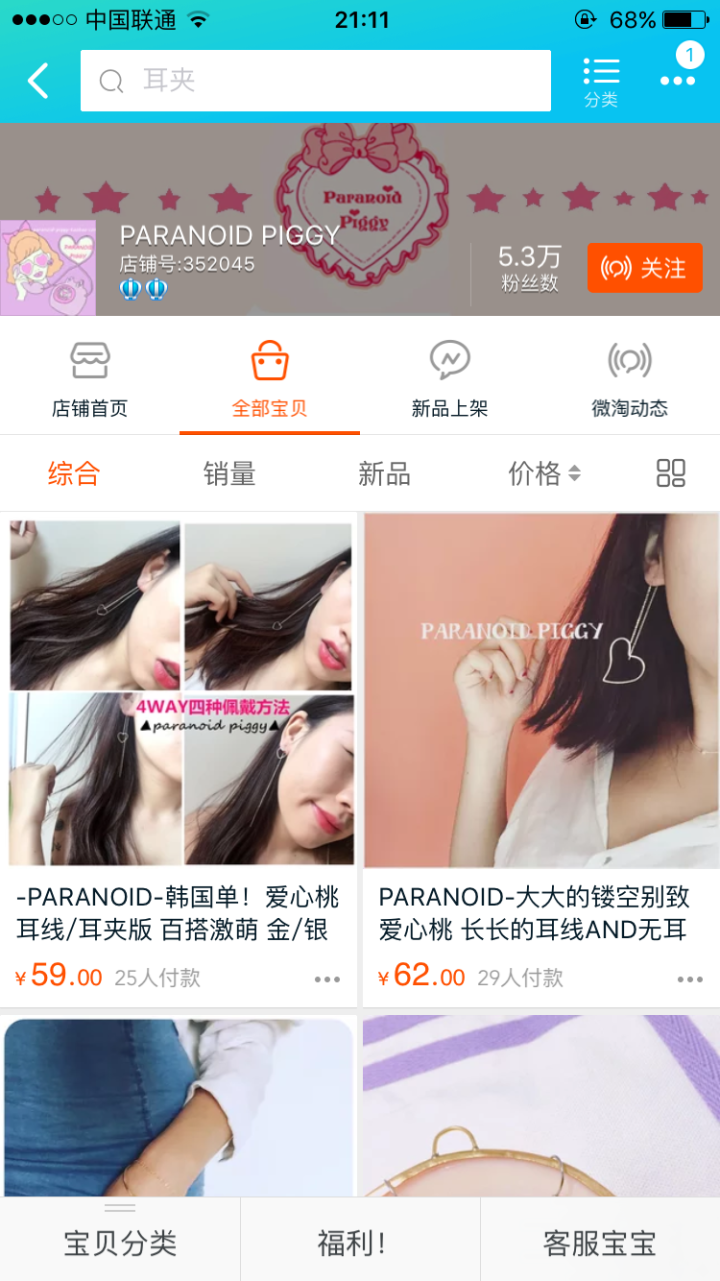Tap more options on the ¥59.00 item
Screen dimensions: 720x1281
coord(327,980)
